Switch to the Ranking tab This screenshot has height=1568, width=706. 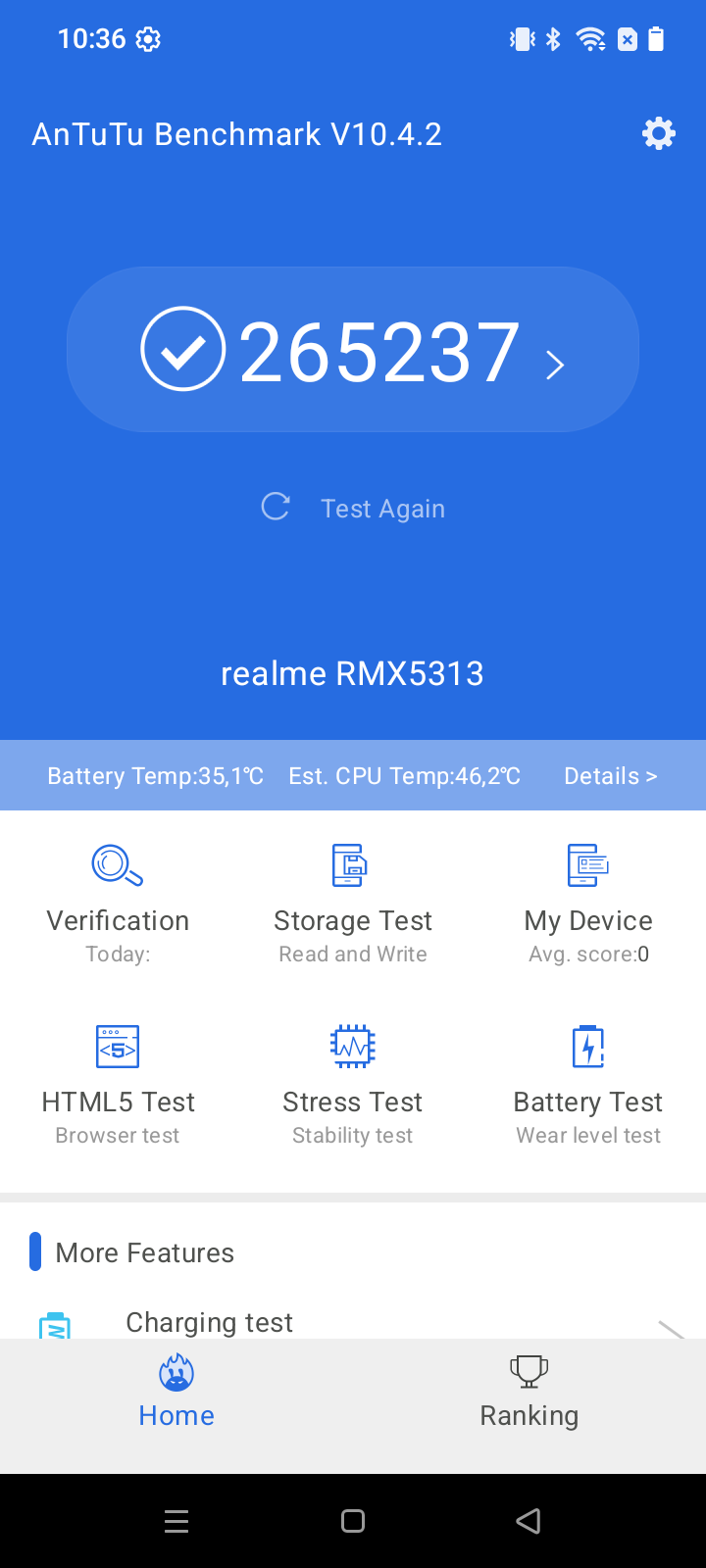coord(529,1392)
